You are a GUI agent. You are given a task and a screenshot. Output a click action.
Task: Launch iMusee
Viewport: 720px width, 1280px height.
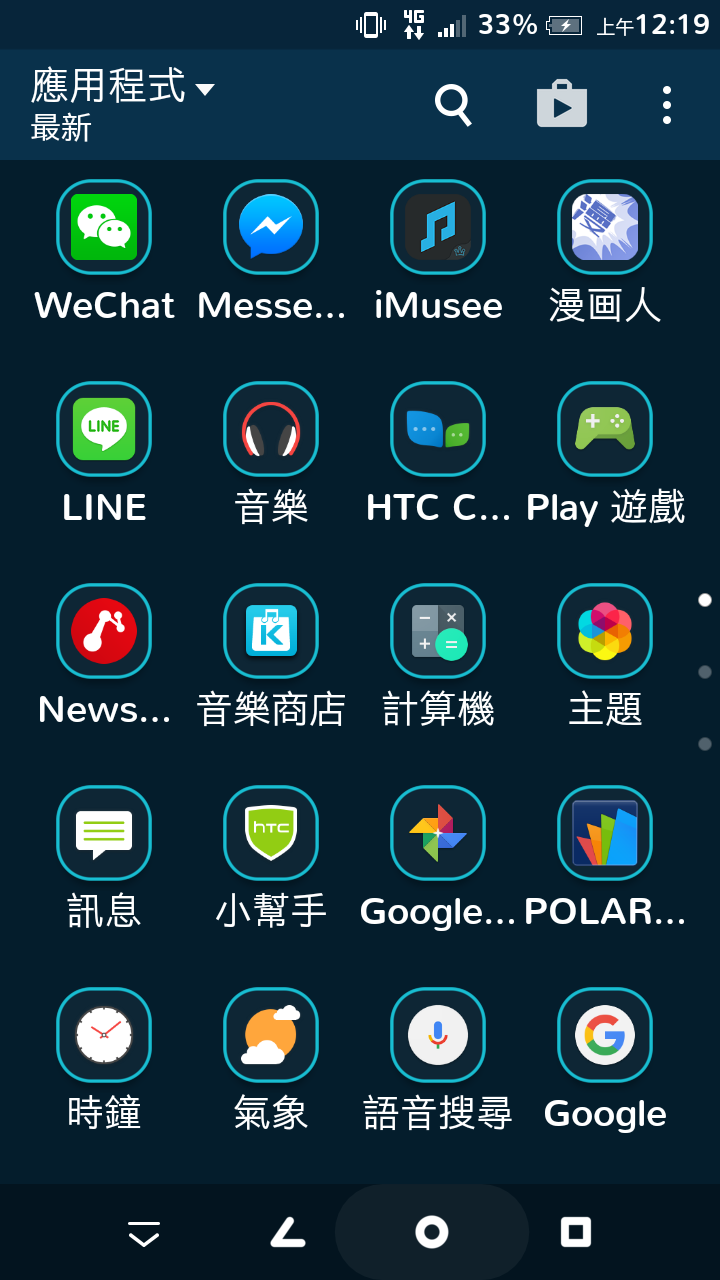pyautogui.click(x=438, y=227)
